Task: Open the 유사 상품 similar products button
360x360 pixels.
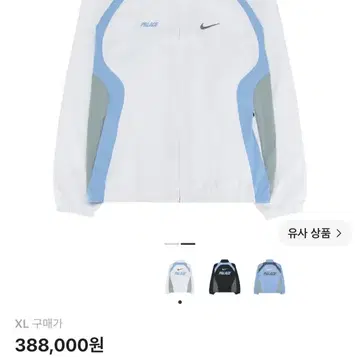Action: (x=315, y=233)
